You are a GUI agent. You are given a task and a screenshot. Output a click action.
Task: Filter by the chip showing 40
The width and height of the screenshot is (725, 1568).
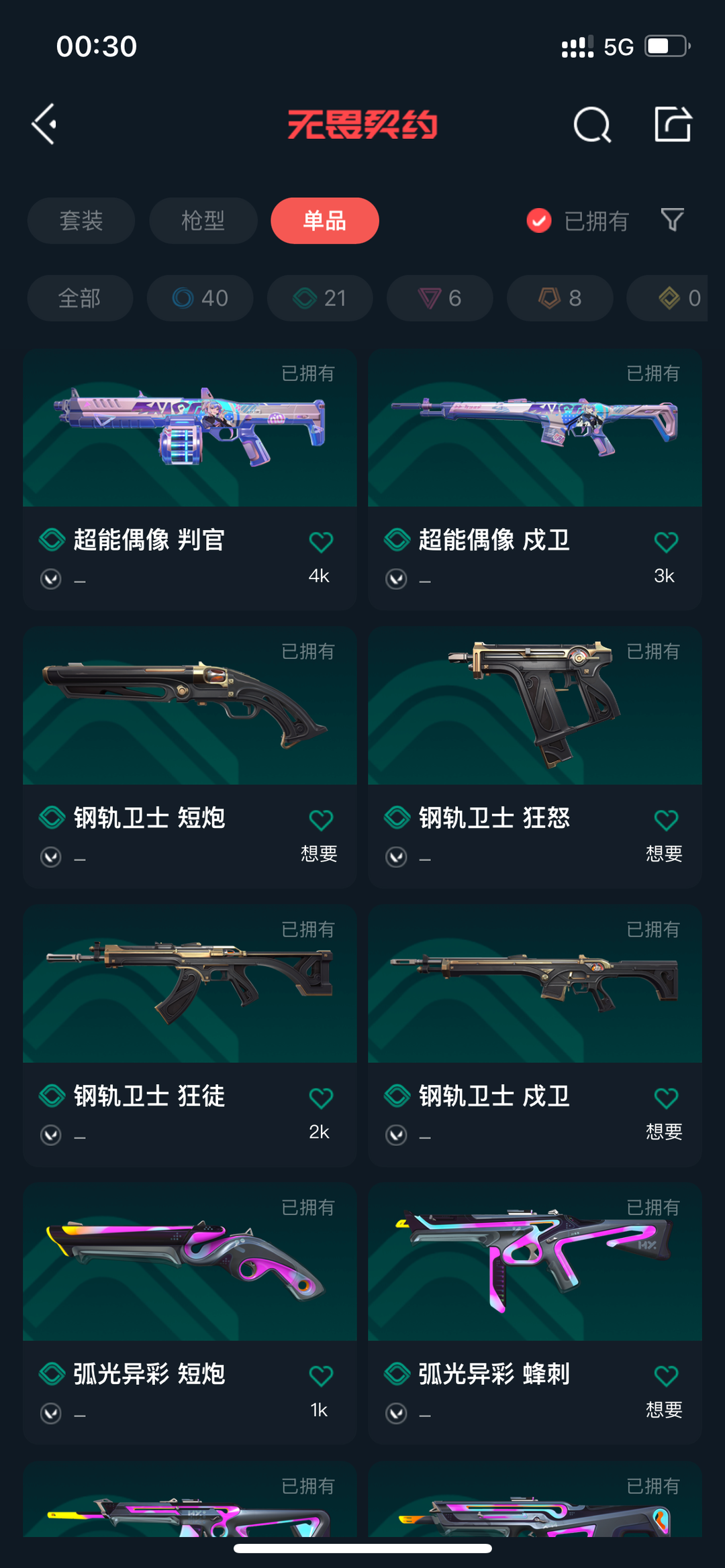pyautogui.click(x=200, y=298)
